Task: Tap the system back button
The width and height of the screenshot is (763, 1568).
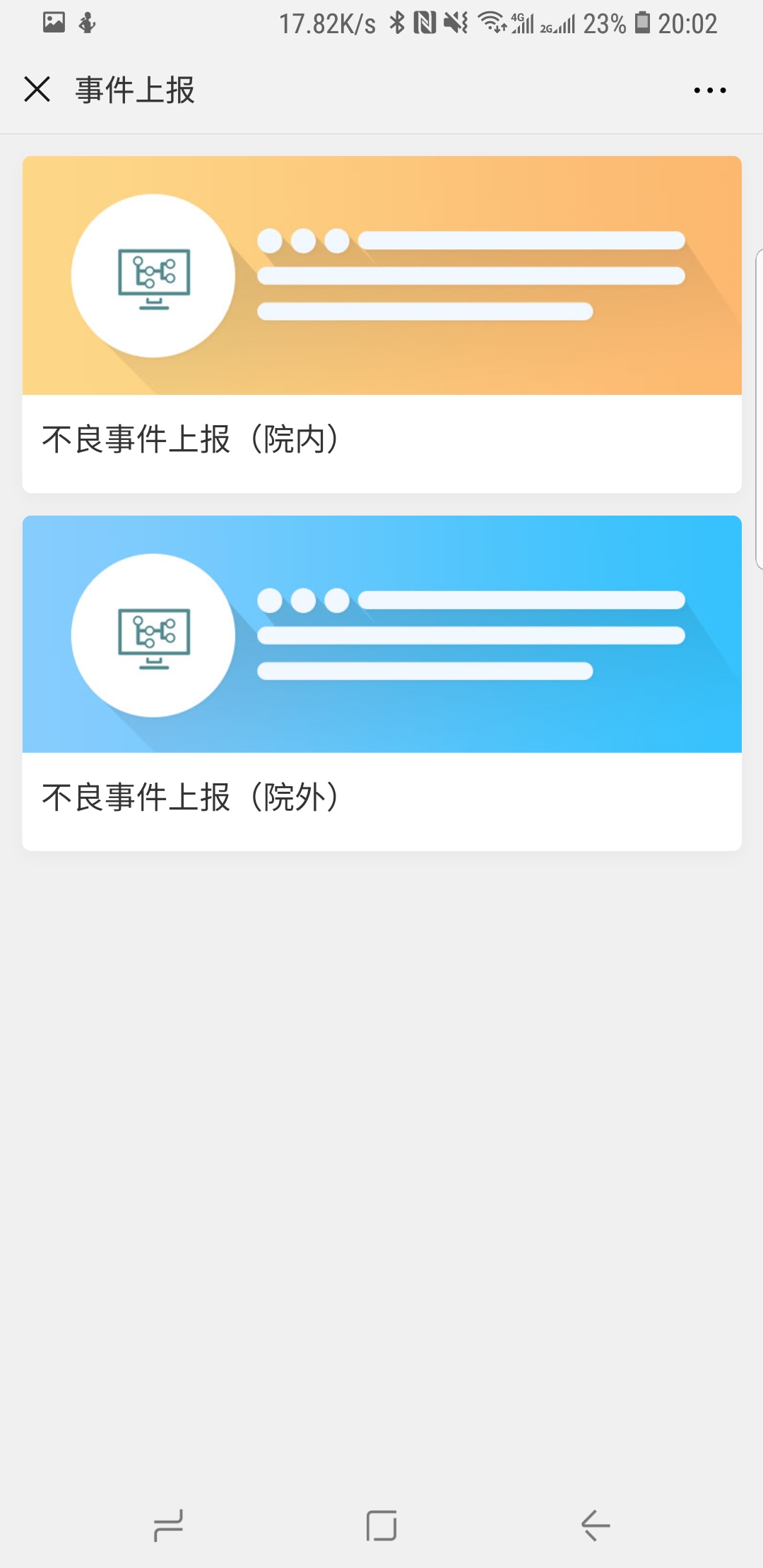Action: tap(596, 1526)
